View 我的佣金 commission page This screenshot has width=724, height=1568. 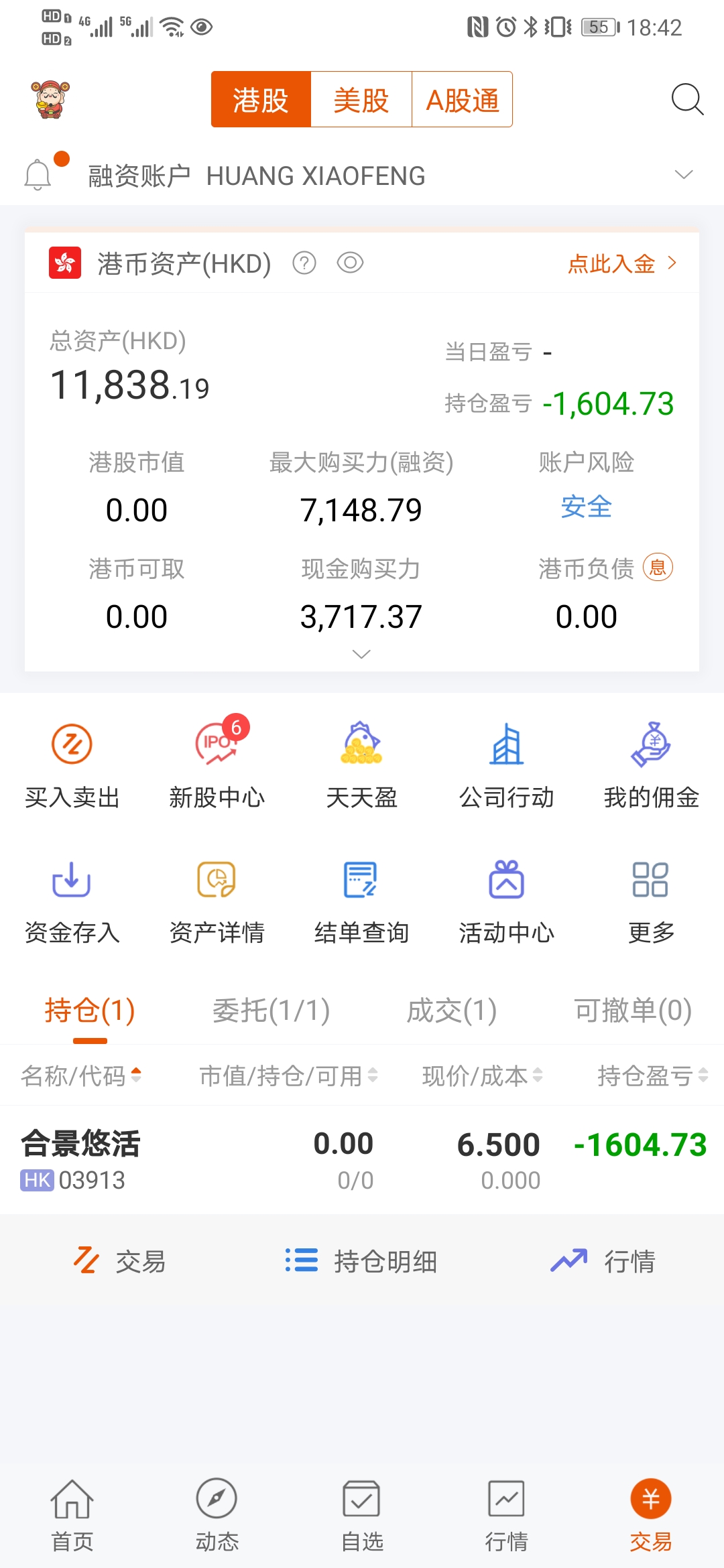coord(651,765)
